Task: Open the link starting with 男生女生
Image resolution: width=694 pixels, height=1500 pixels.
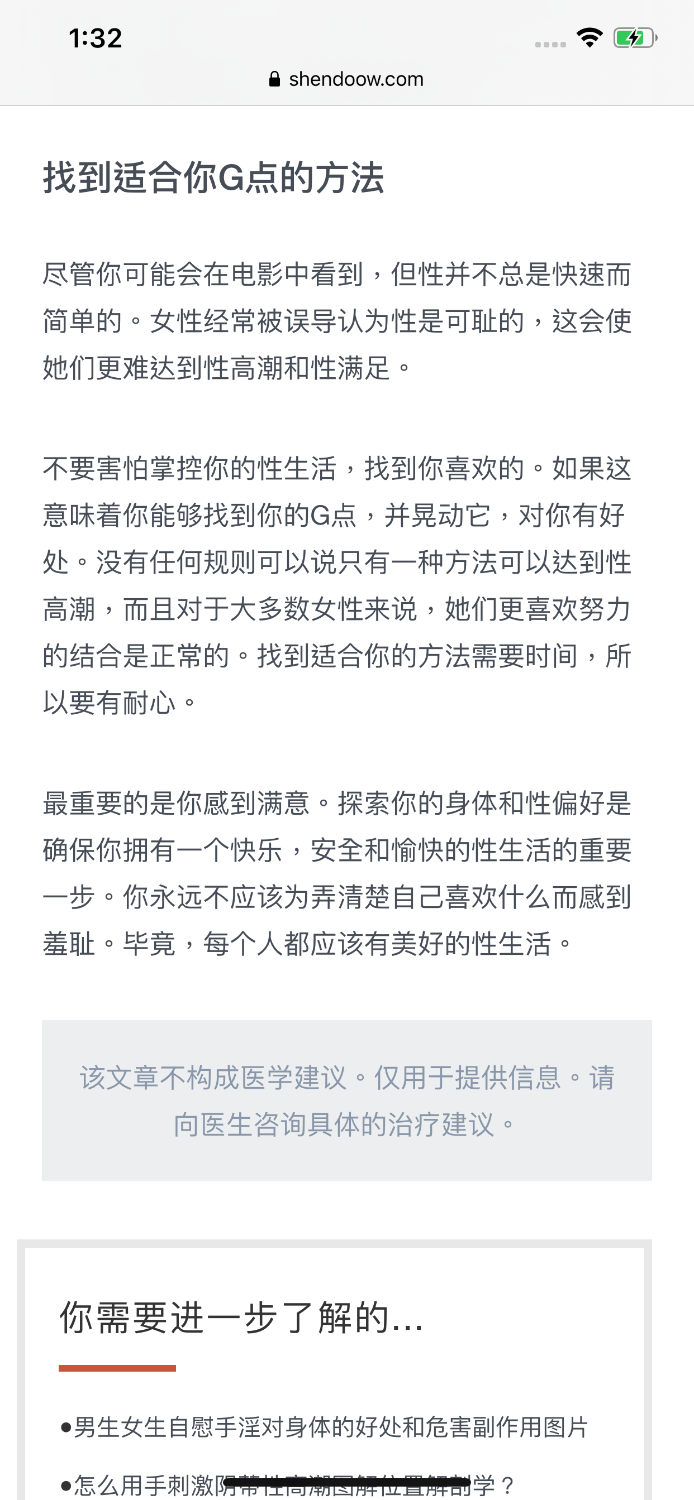Action: pos(331,1427)
